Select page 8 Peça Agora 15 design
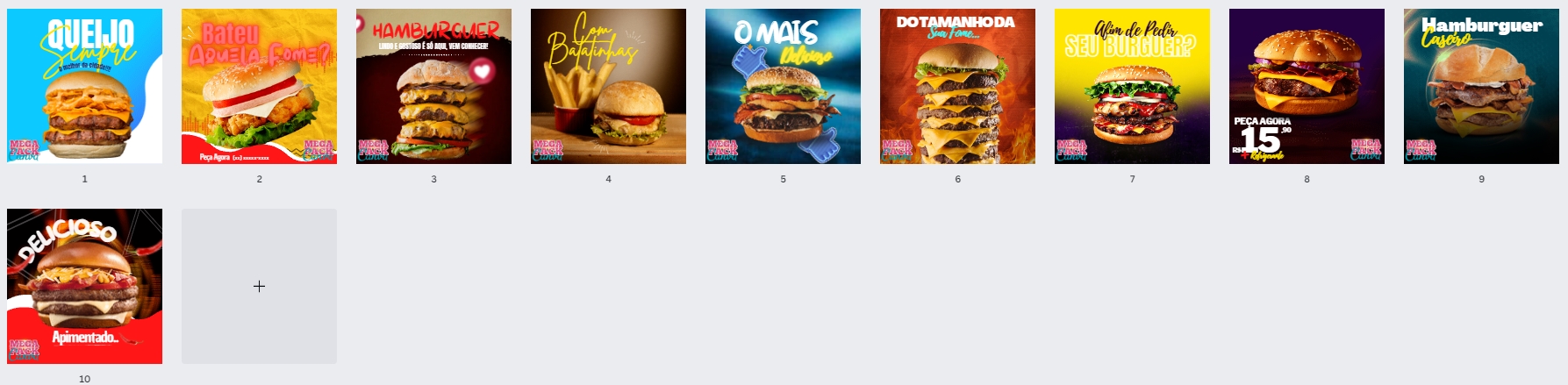Image resolution: width=1568 pixels, height=385 pixels. coord(1307,86)
